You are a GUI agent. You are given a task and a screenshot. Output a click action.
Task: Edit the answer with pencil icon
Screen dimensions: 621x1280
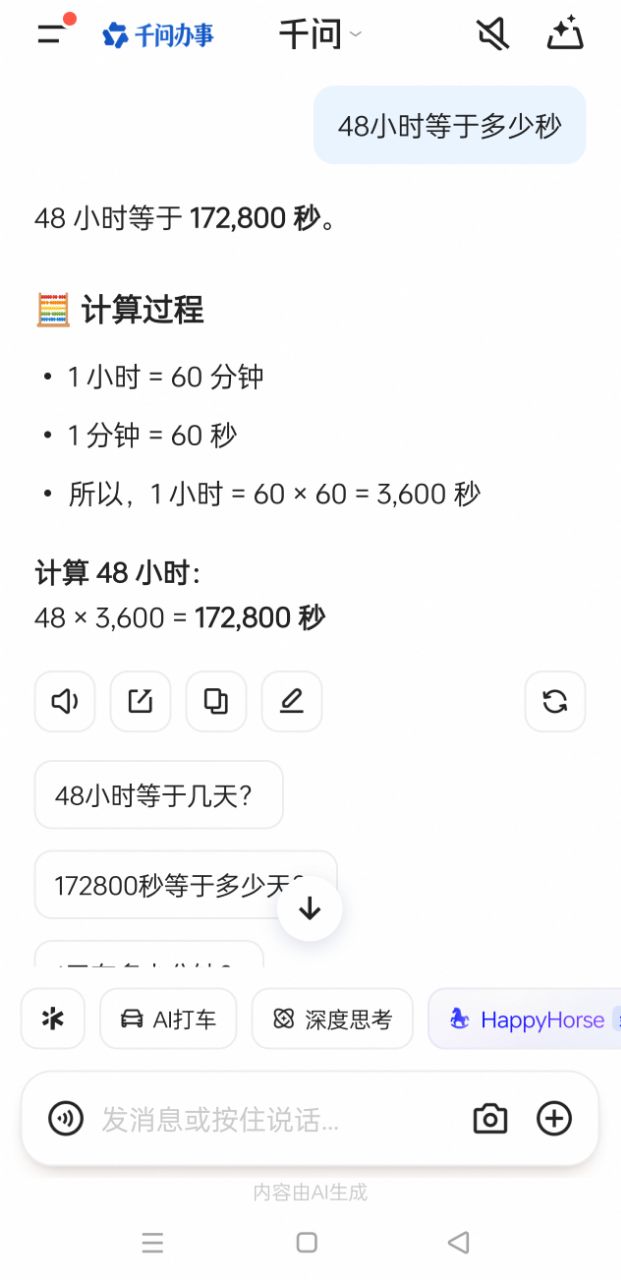click(x=291, y=702)
